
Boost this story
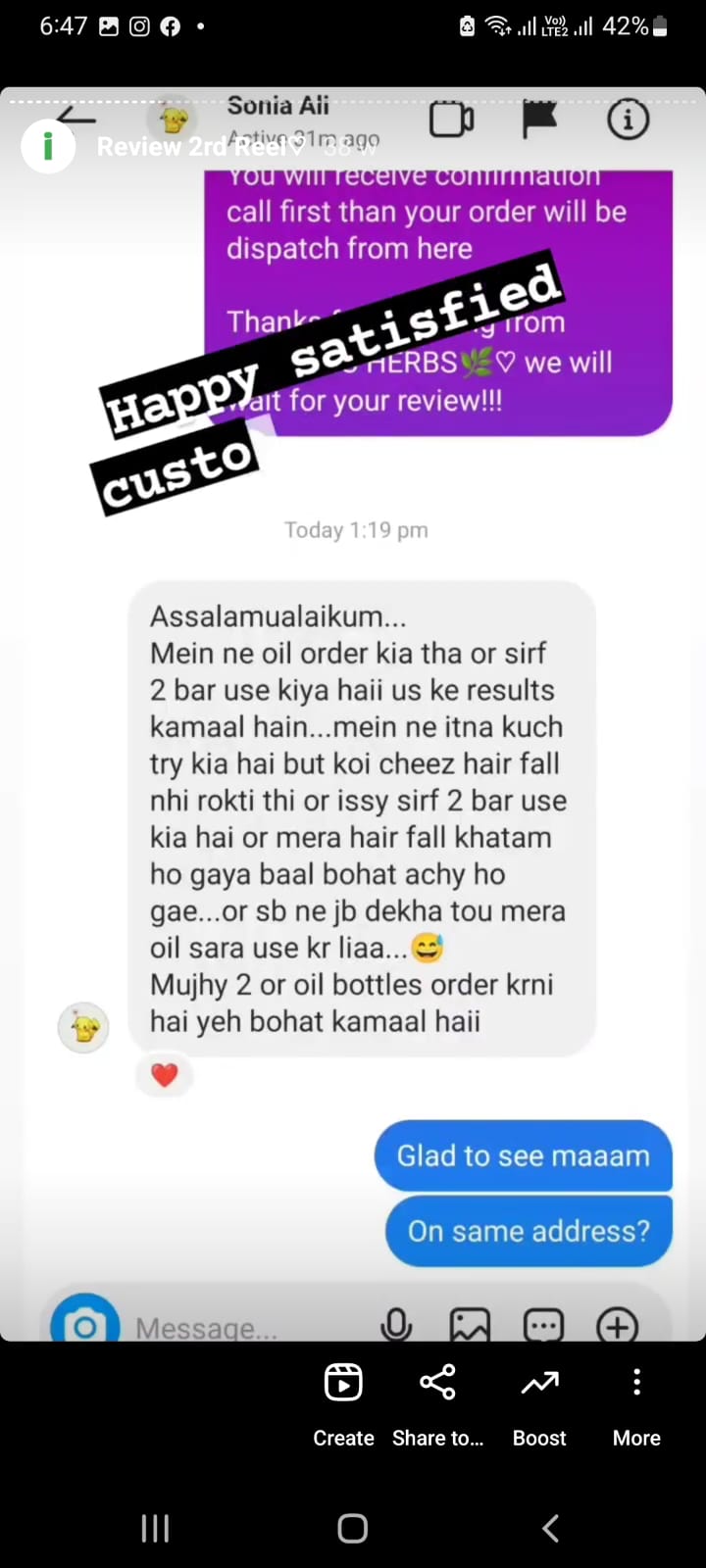tap(539, 1403)
